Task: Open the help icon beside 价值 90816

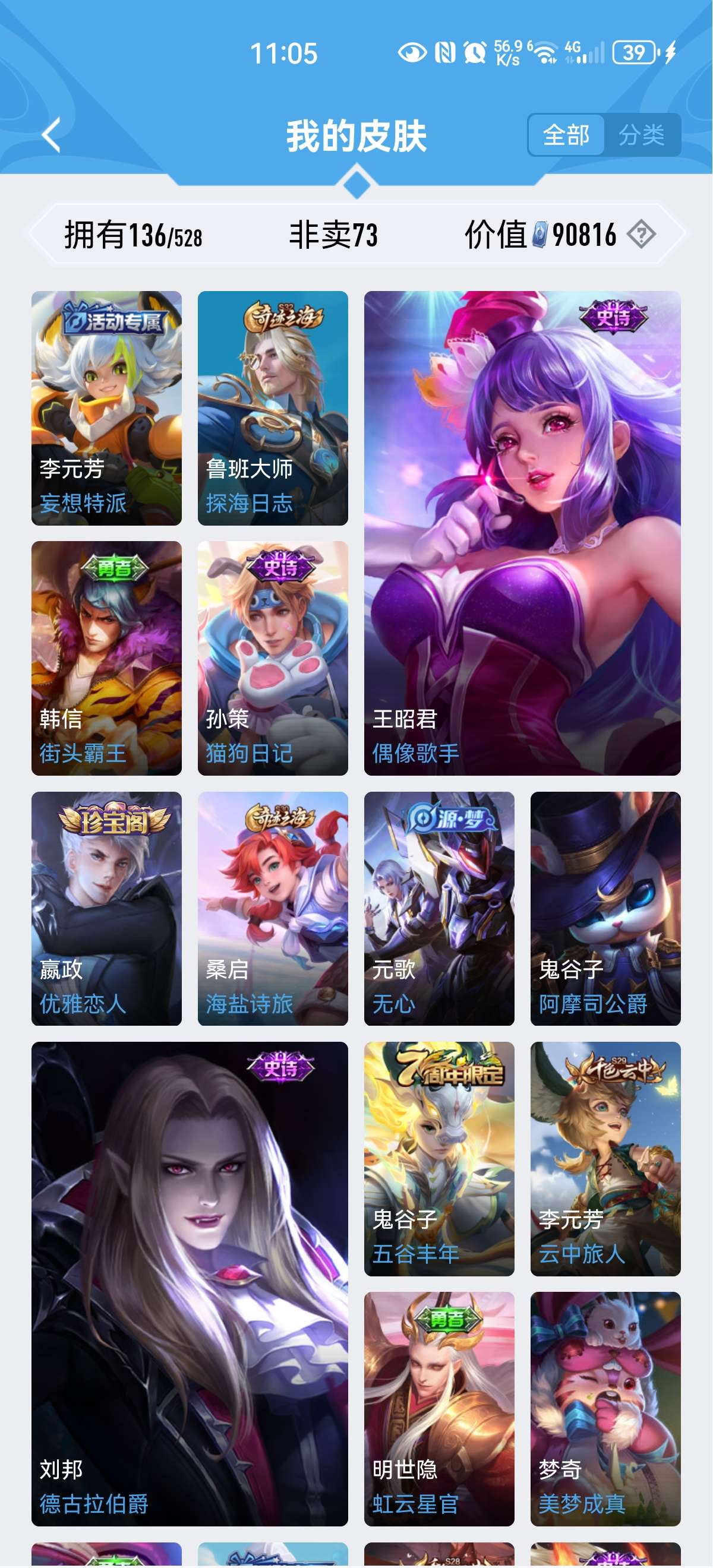Action: tap(641, 235)
